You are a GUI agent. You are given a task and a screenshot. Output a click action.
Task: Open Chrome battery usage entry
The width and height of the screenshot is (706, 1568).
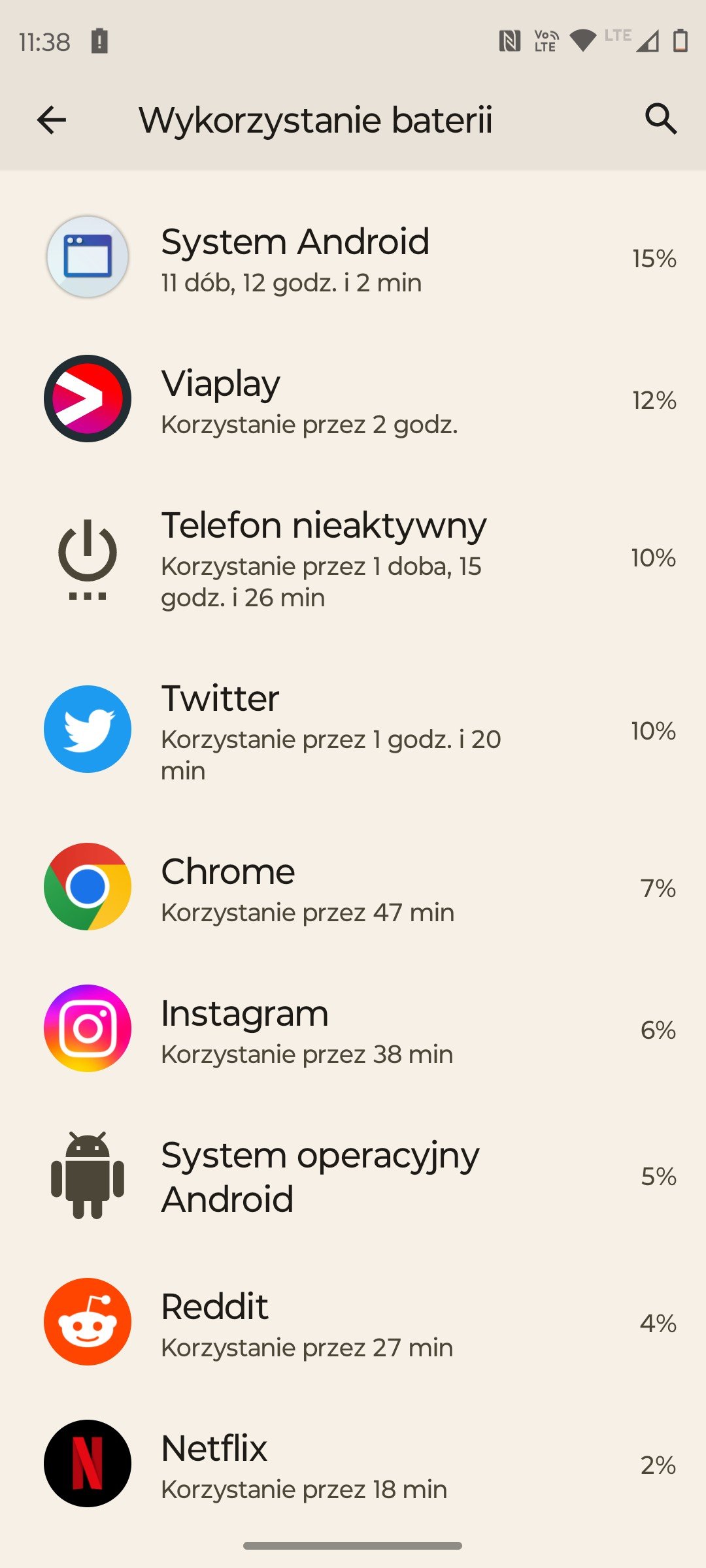(x=353, y=888)
